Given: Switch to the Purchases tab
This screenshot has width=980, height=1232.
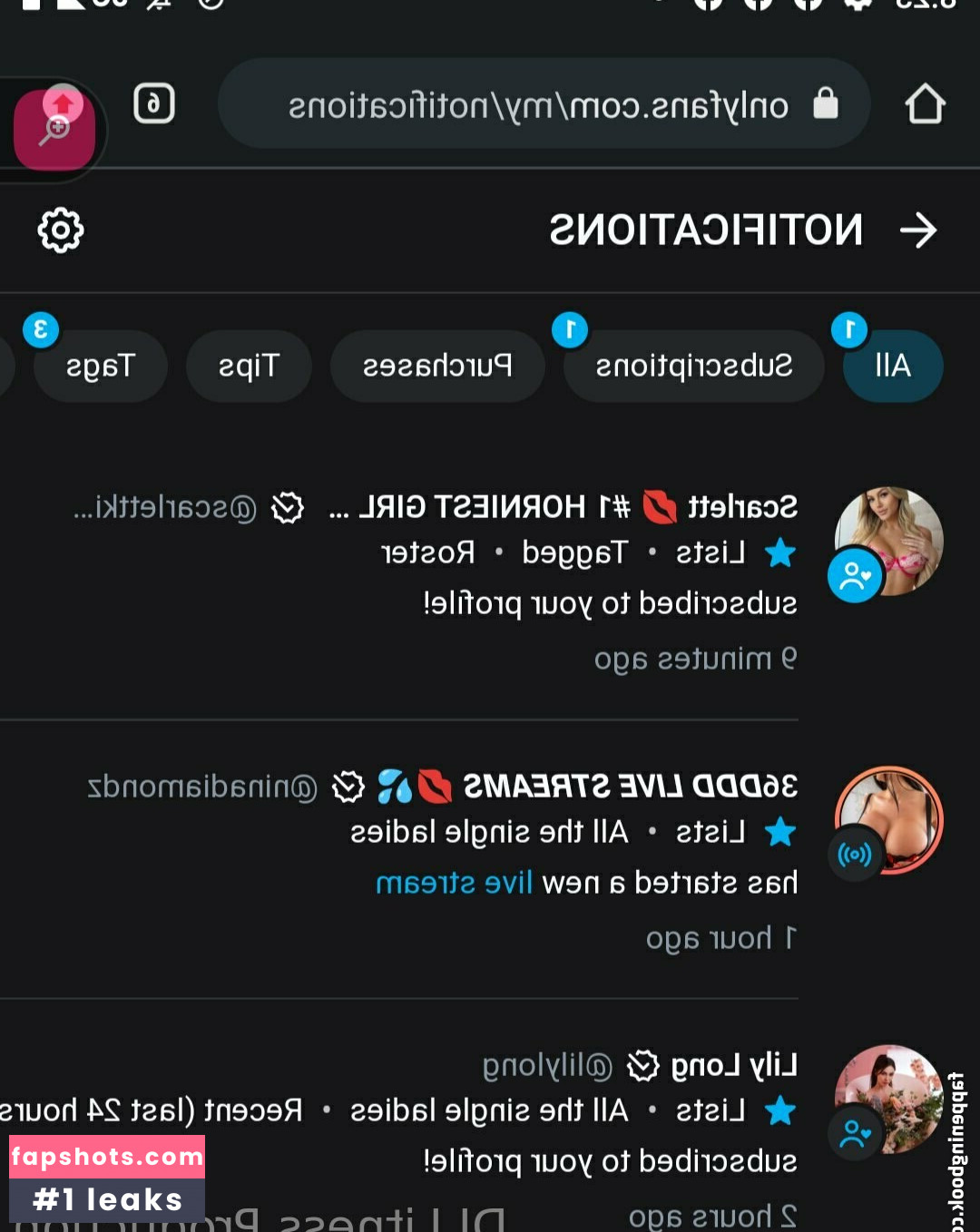Looking at the screenshot, I should point(437,366).
